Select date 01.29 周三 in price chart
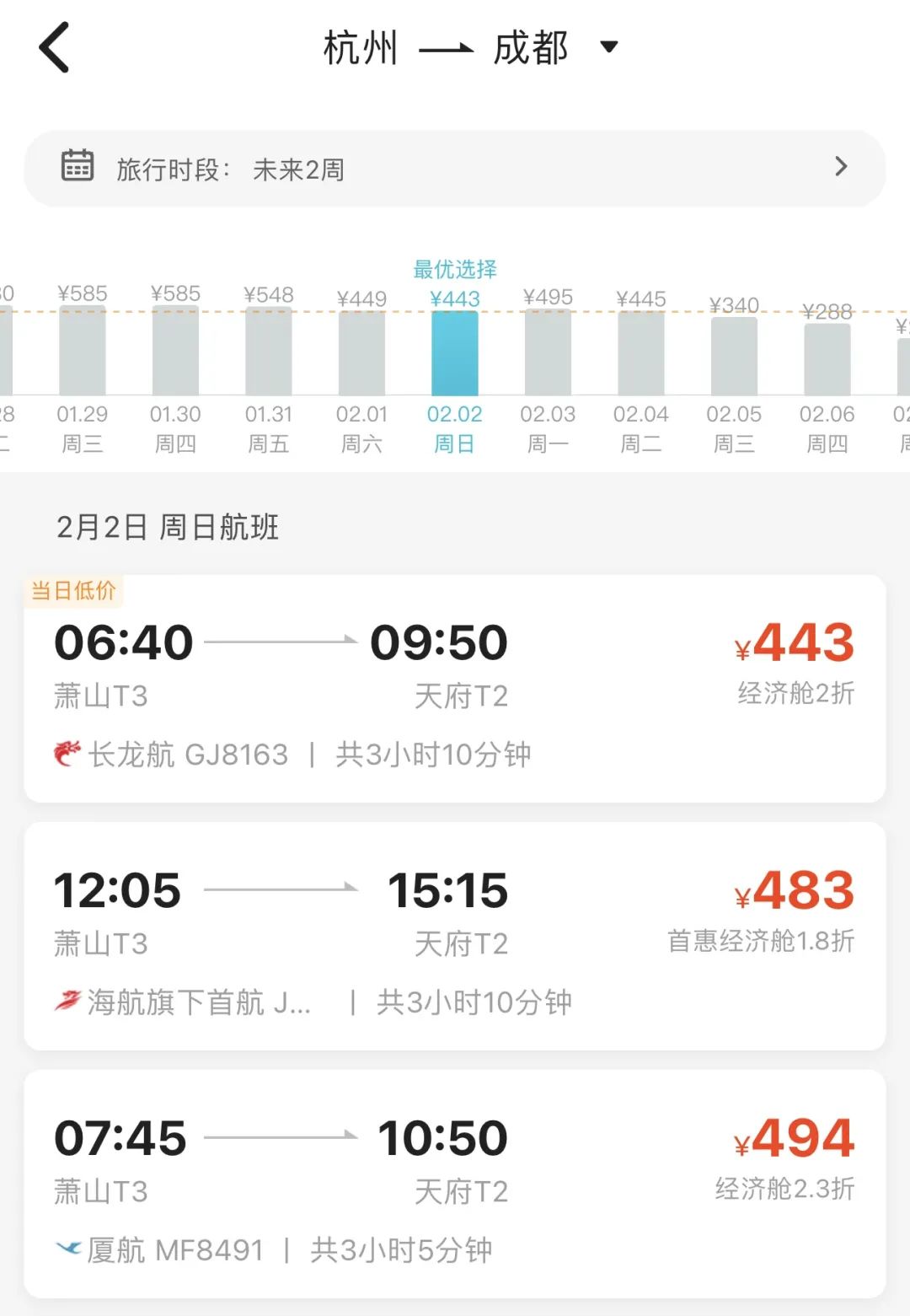Image resolution: width=910 pixels, height=1316 pixels. tap(83, 354)
